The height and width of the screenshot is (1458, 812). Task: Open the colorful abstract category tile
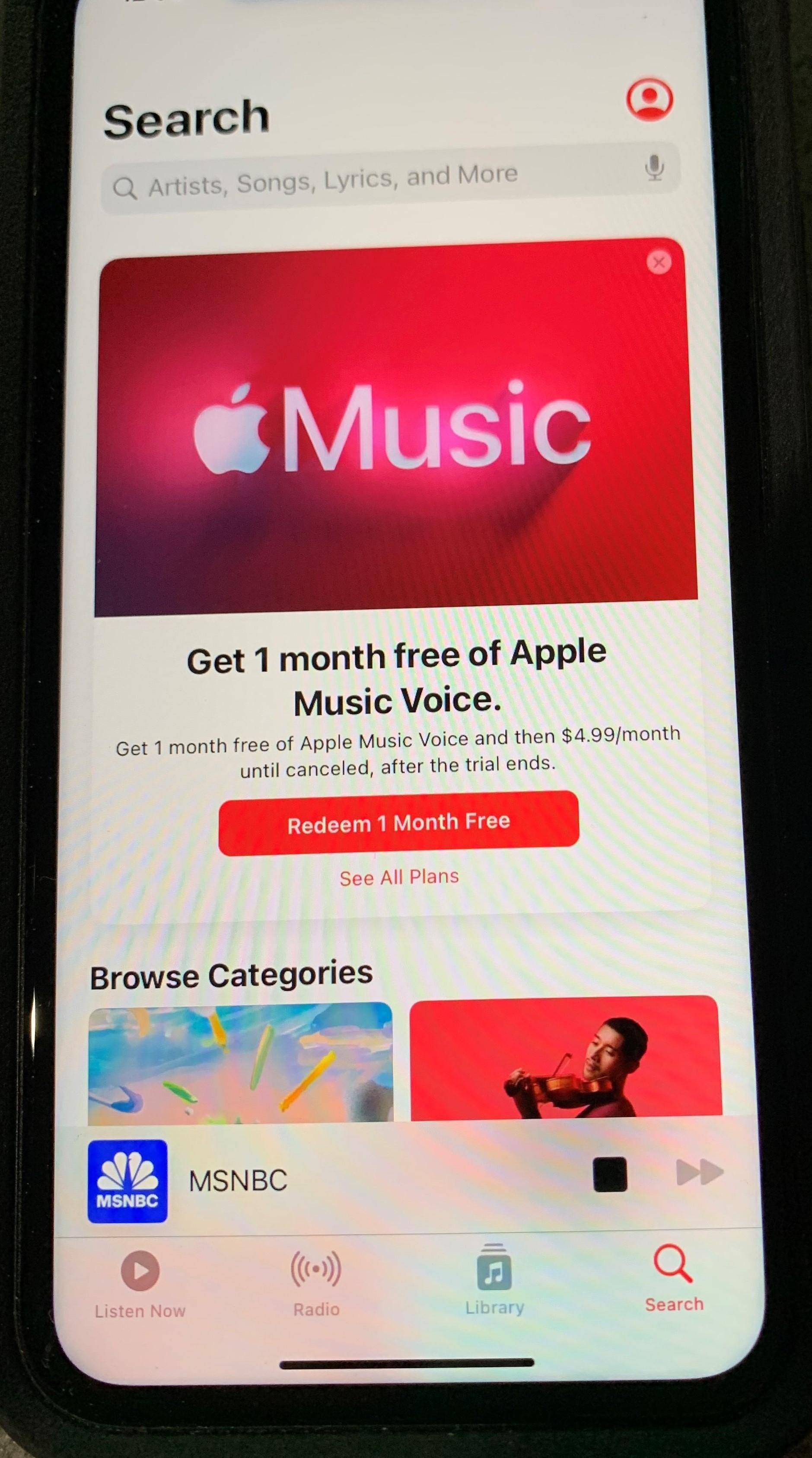[x=240, y=1063]
